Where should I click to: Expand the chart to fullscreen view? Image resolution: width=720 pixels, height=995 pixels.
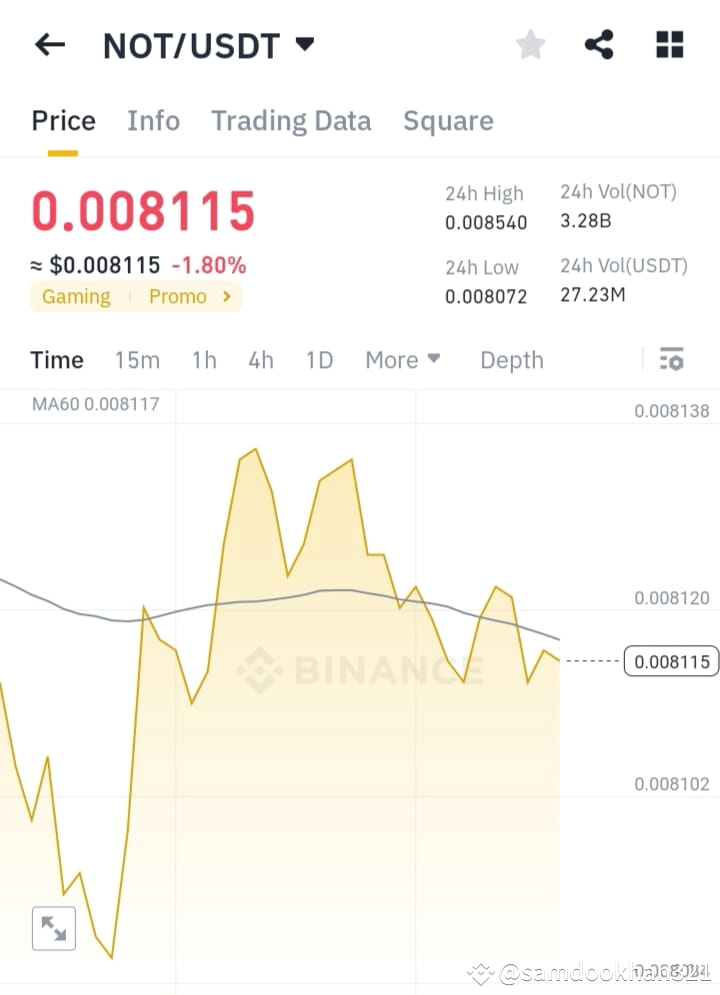53,928
